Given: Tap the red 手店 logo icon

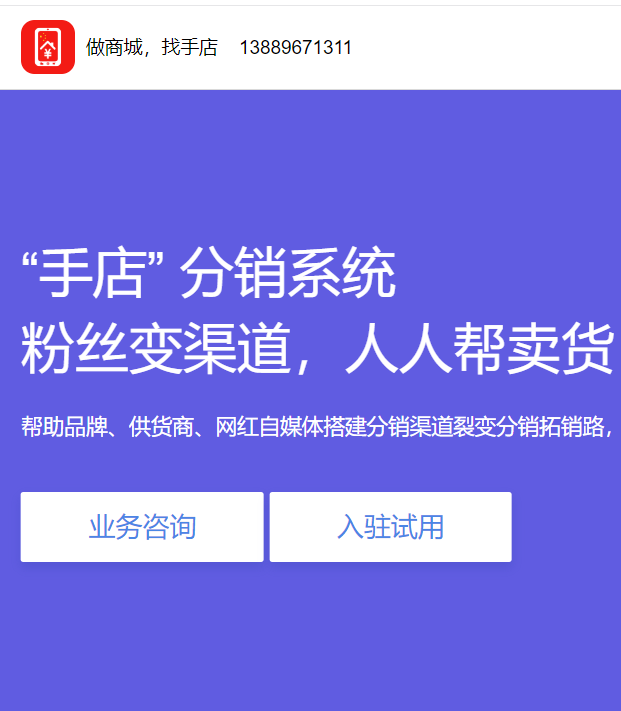Looking at the screenshot, I should point(48,47).
